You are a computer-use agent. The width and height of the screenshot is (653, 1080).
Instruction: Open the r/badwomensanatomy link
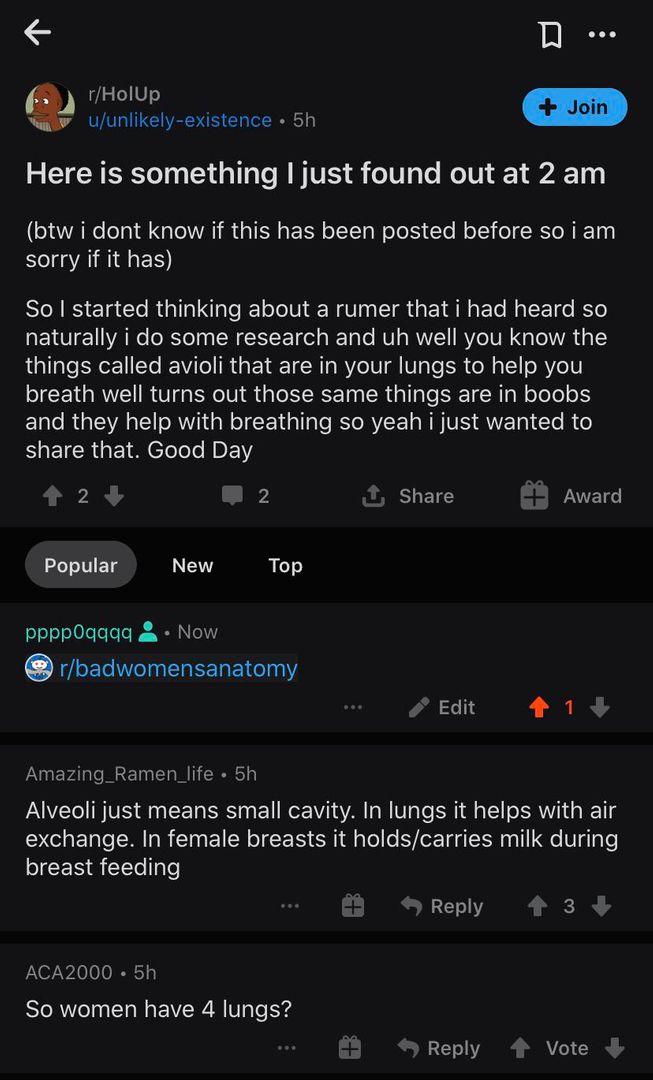pyautogui.click(x=178, y=668)
